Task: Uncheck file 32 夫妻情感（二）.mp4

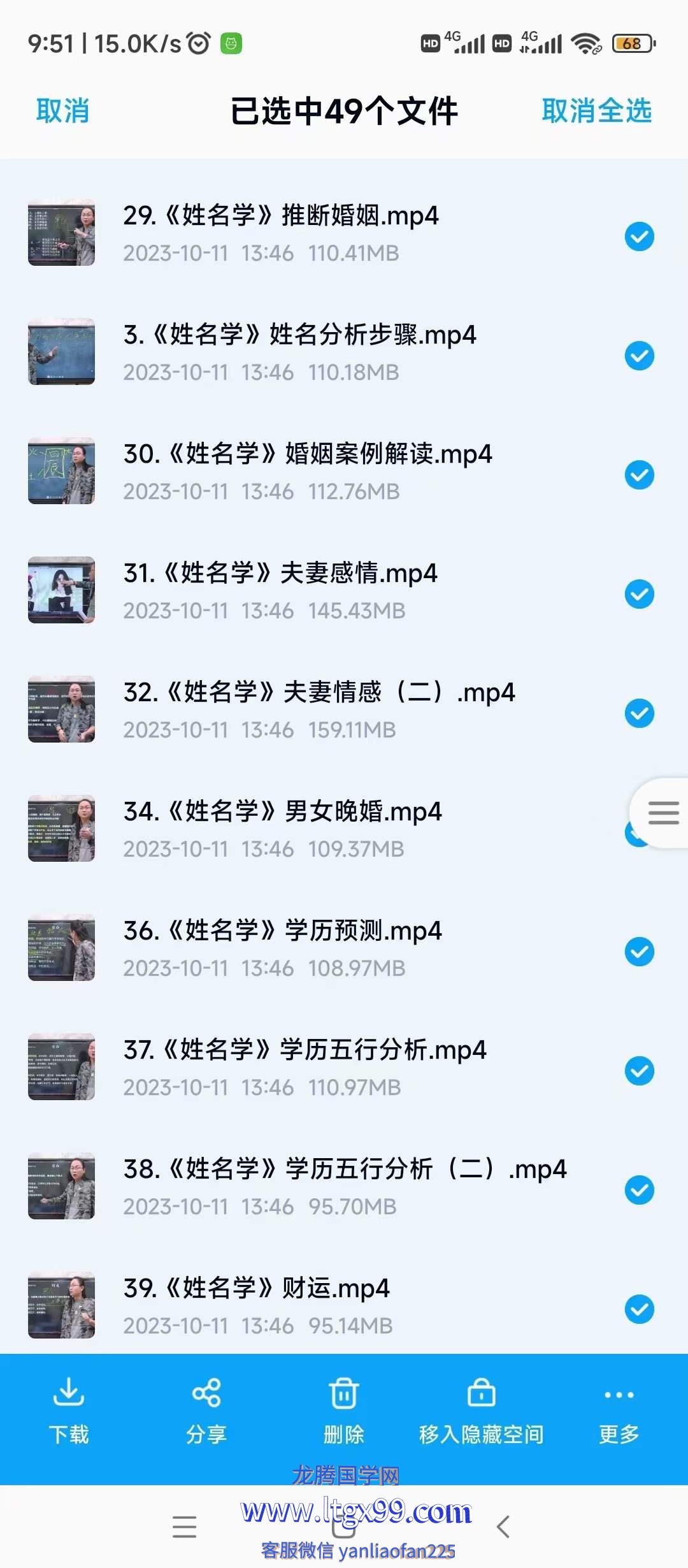Action: (x=639, y=713)
